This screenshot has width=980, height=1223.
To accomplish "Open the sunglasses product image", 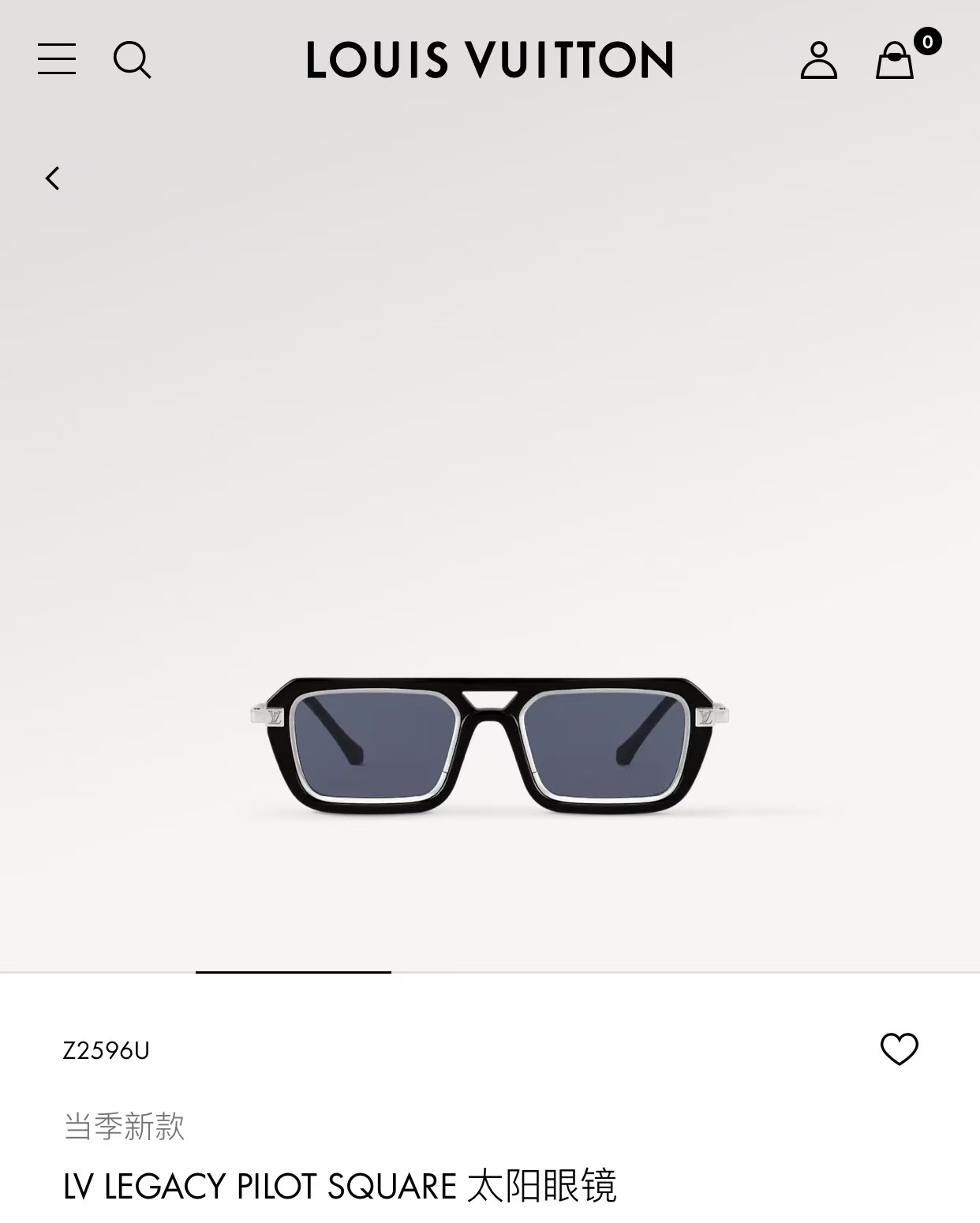I will click(x=489, y=745).
